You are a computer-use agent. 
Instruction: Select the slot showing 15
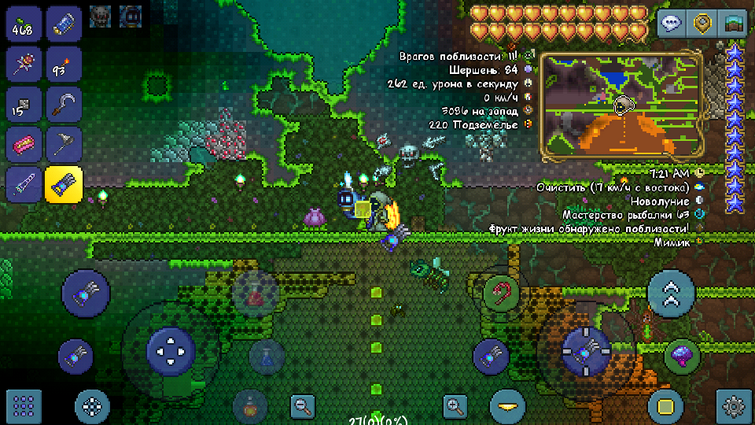click(x=23, y=104)
